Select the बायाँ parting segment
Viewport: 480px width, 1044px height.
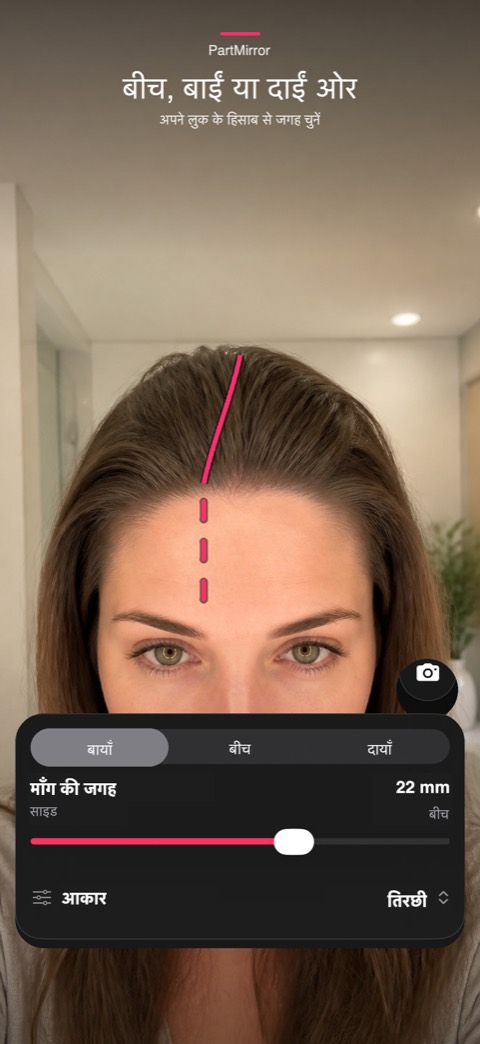(100, 748)
